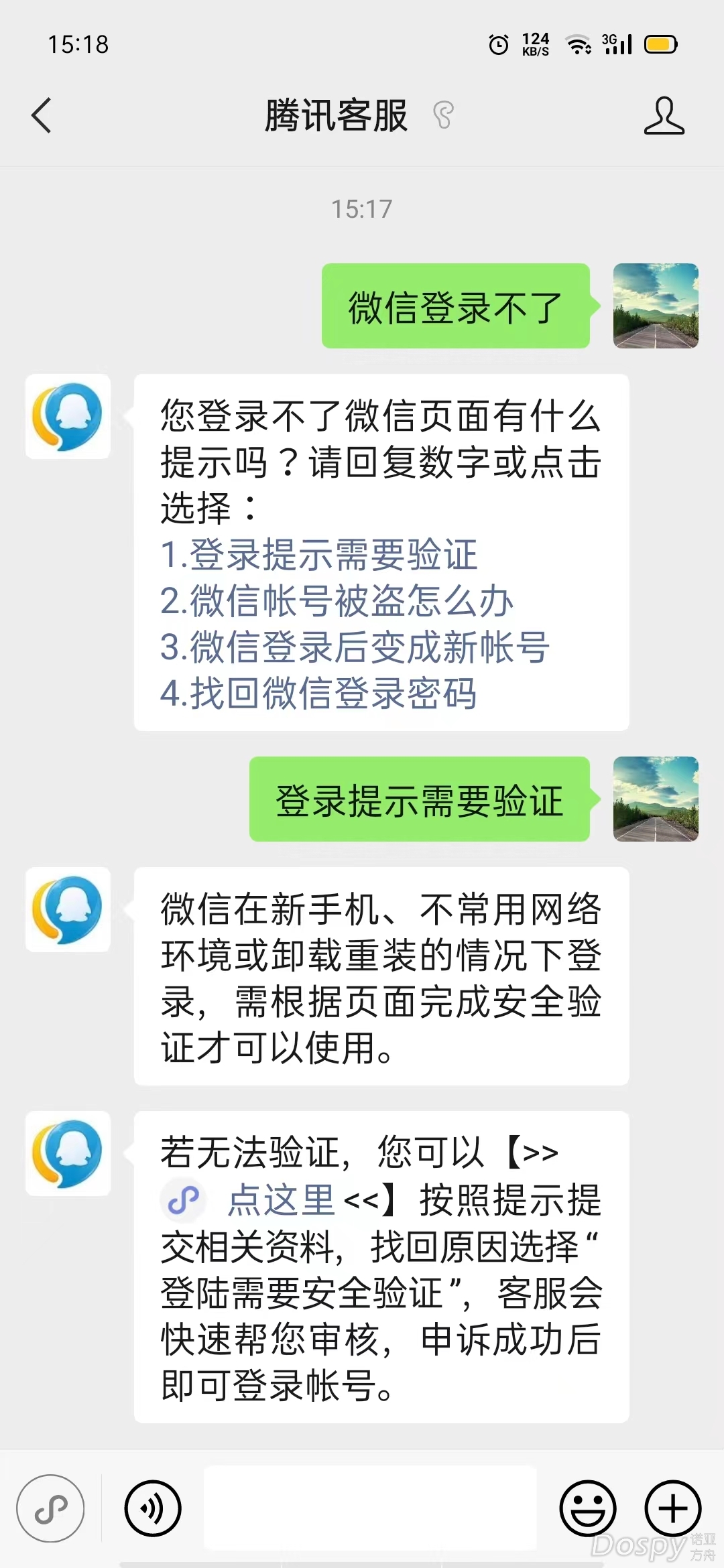Focus the message text field
Screen dimensions: 724x1568
click(370, 1508)
